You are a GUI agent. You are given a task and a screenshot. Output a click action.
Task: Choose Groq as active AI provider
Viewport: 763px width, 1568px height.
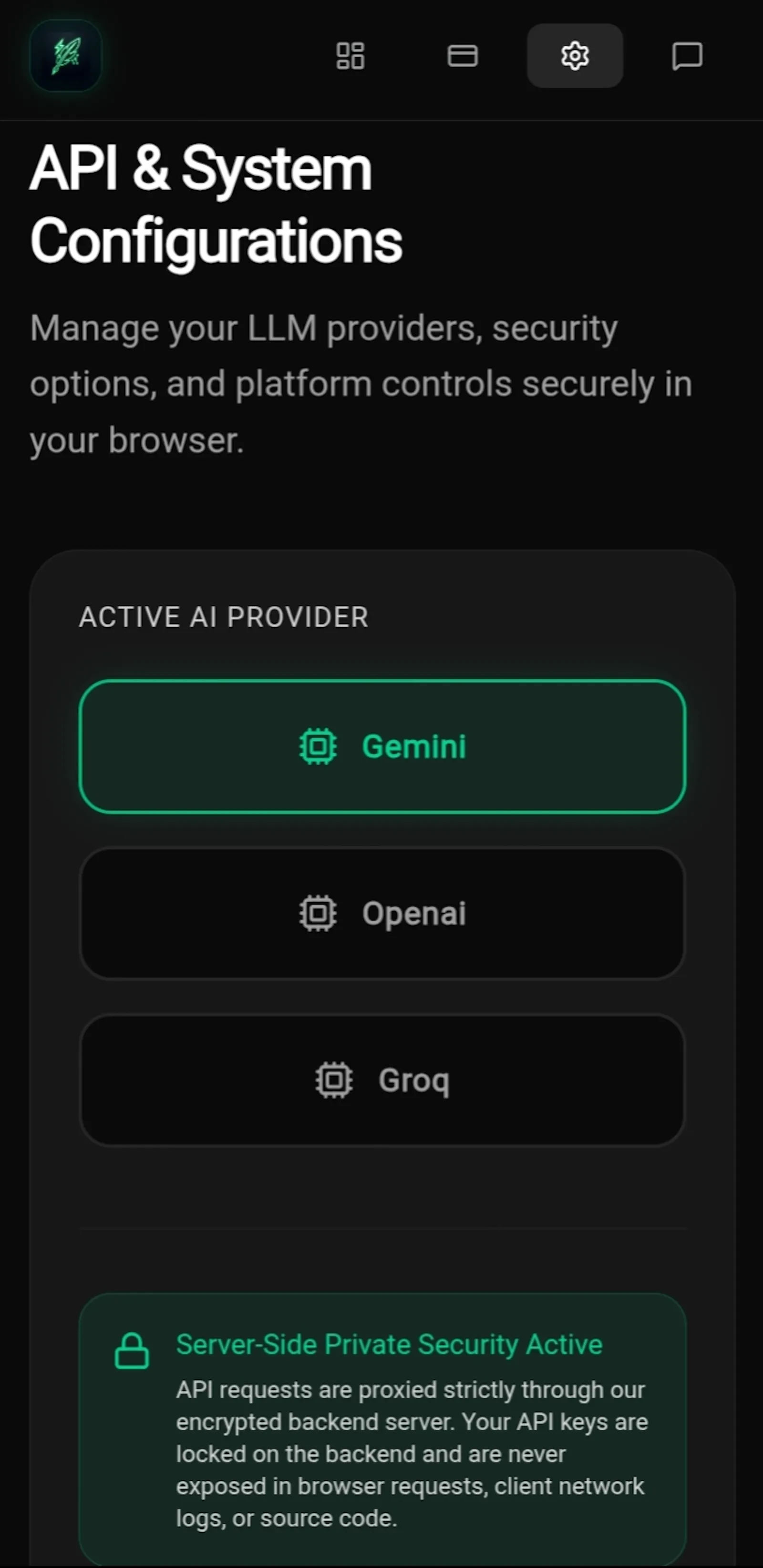(382, 1080)
